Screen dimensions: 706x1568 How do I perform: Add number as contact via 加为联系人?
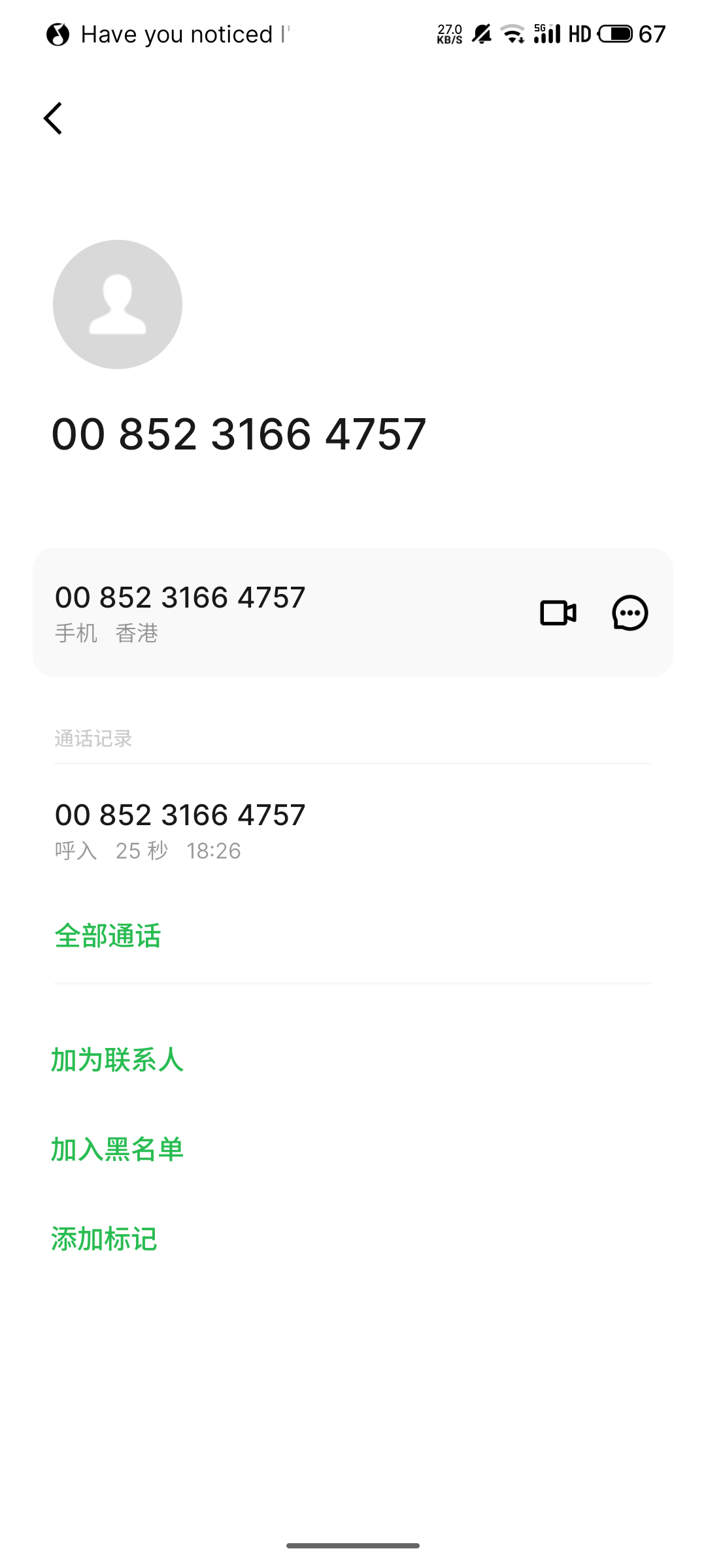tap(118, 1060)
